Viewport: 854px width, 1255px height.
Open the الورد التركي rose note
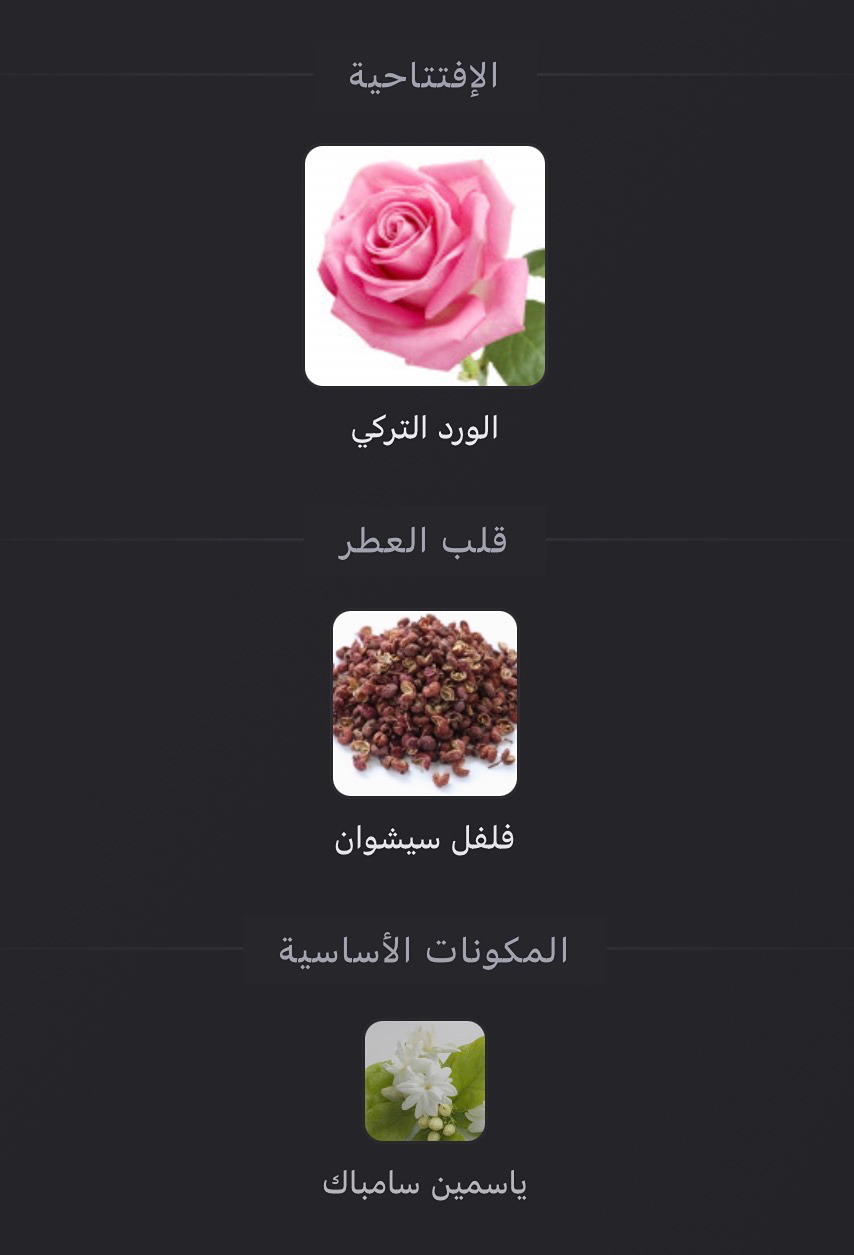click(425, 266)
